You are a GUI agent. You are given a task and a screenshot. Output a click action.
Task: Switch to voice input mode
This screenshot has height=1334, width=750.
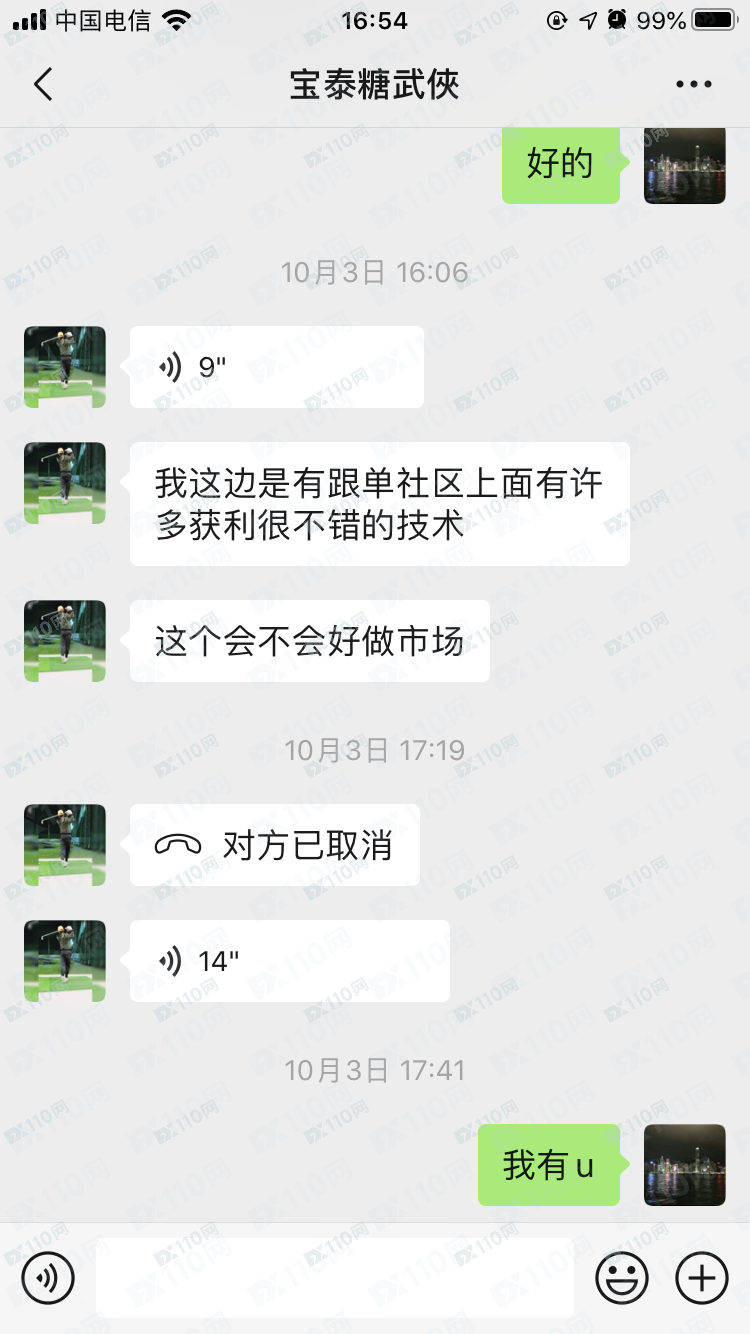pyautogui.click(x=48, y=1278)
